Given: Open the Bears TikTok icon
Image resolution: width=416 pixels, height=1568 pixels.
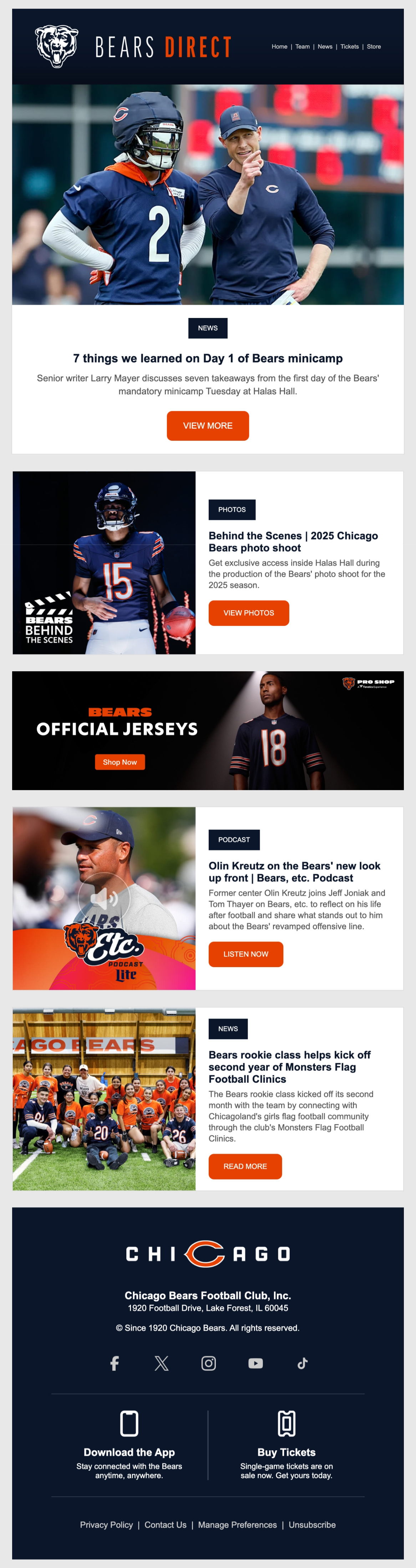Looking at the screenshot, I should (x=302, y=1364).
